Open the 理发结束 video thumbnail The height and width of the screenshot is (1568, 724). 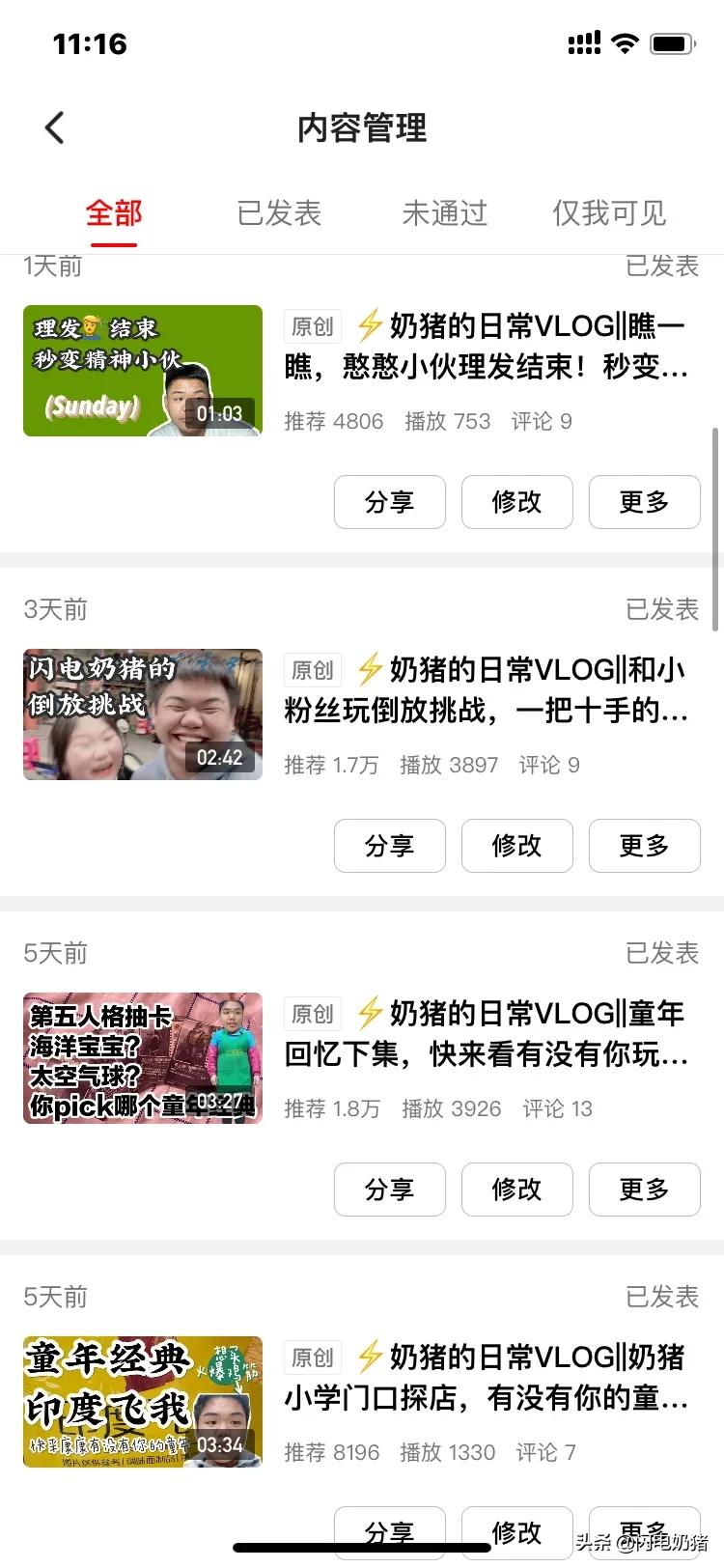(x=143, y=371)
